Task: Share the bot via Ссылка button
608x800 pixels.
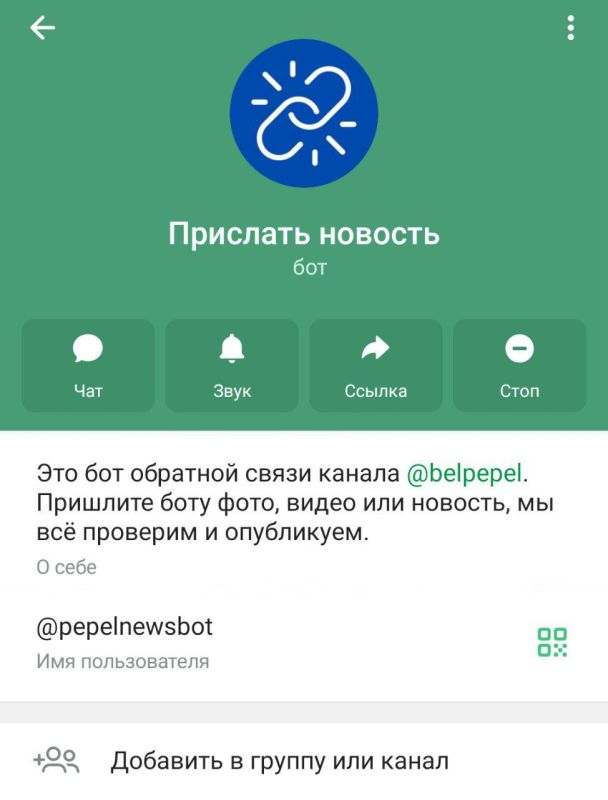Action: 376,365
